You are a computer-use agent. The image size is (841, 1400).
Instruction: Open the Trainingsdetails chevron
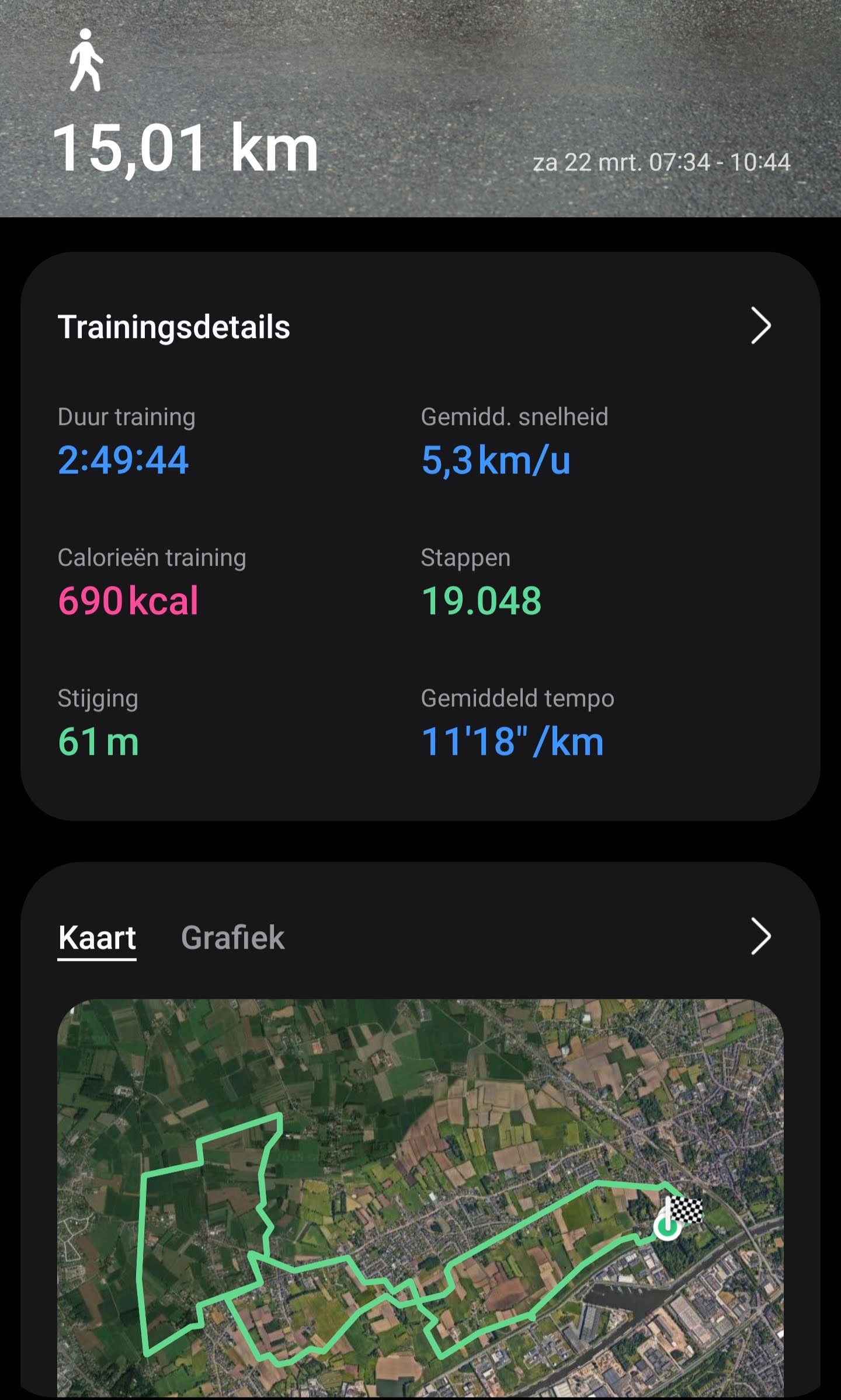point(760,326)
